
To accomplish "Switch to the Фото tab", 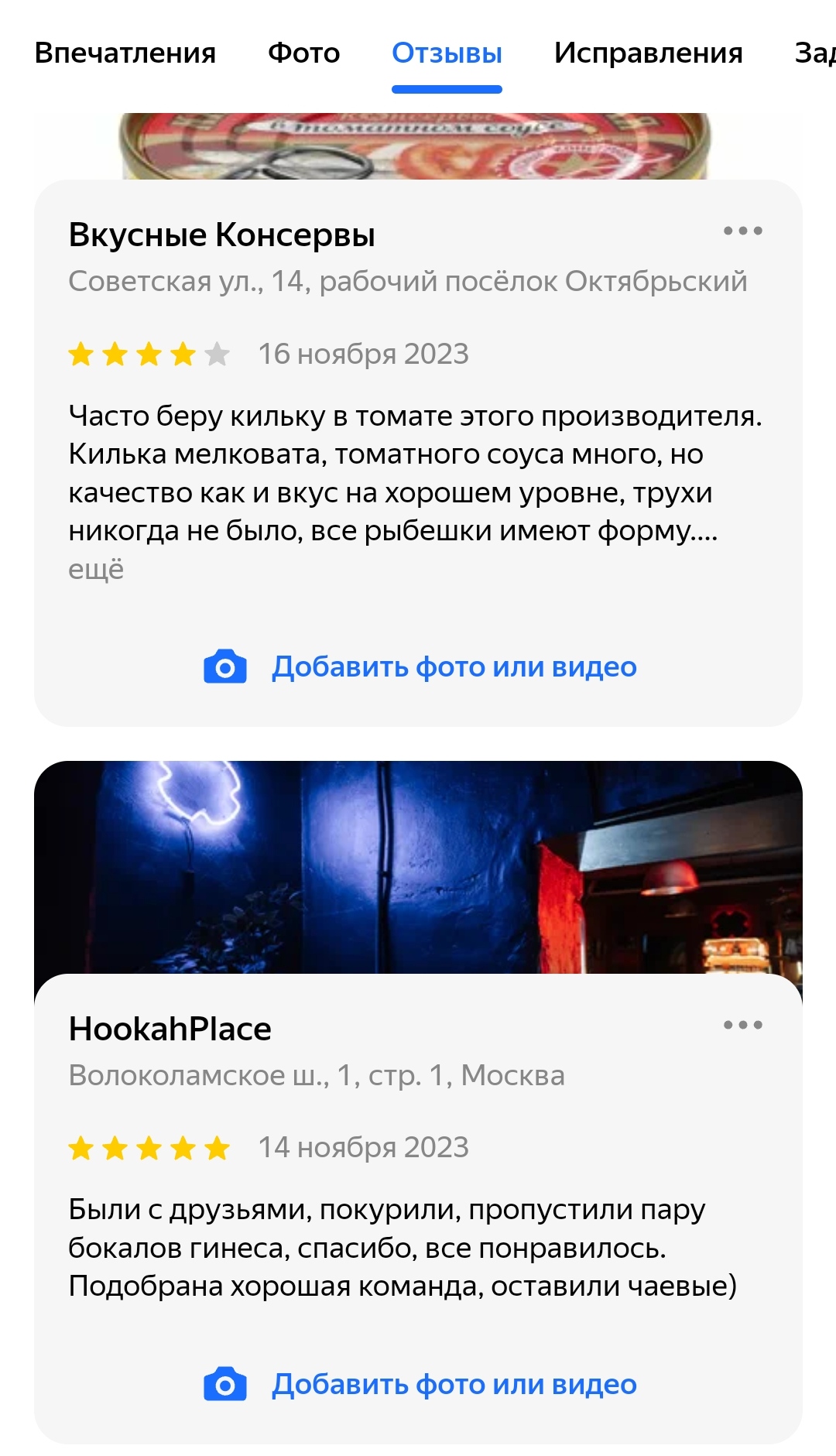I will 303,53.
